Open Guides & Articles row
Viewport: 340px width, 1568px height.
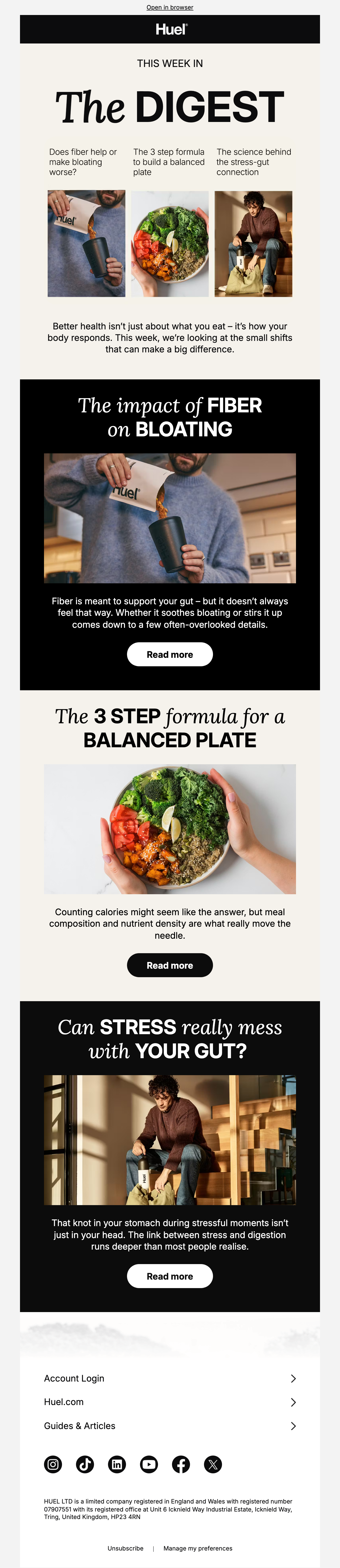pos(169,1426)
